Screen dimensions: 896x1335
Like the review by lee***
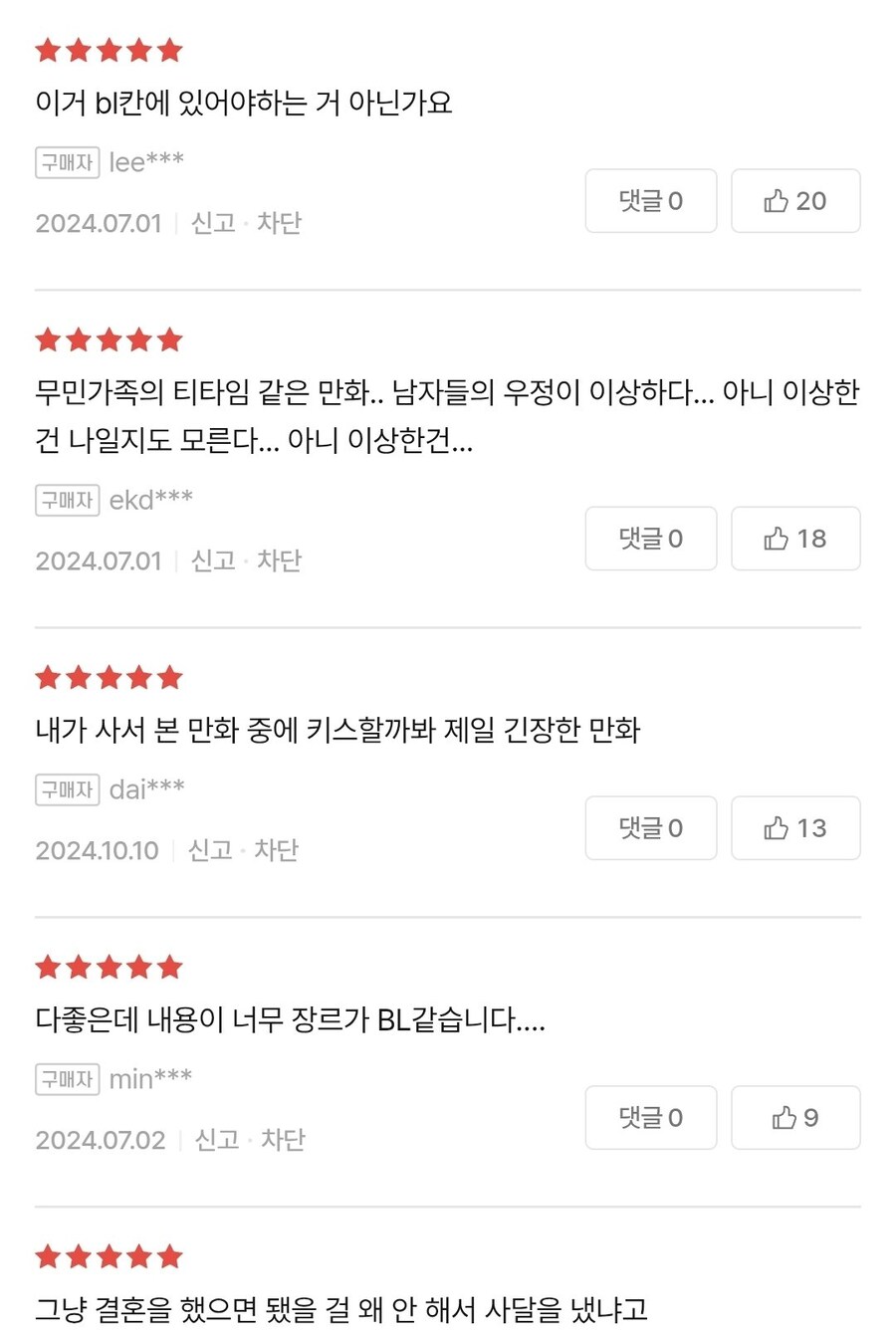point(795,201)
